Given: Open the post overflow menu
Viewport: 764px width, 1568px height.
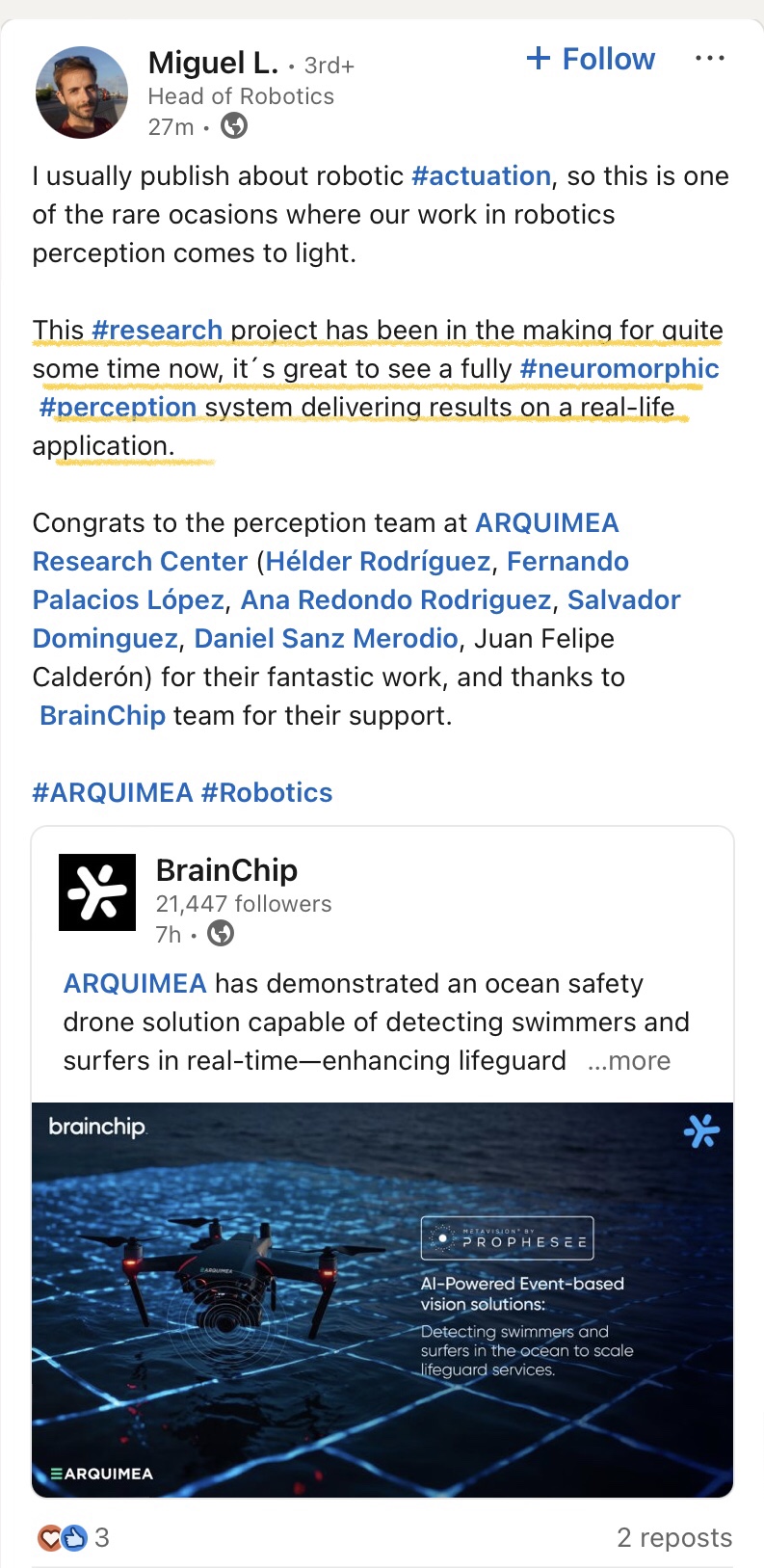Looking at the screenshot, I should [x=709, y=59].
